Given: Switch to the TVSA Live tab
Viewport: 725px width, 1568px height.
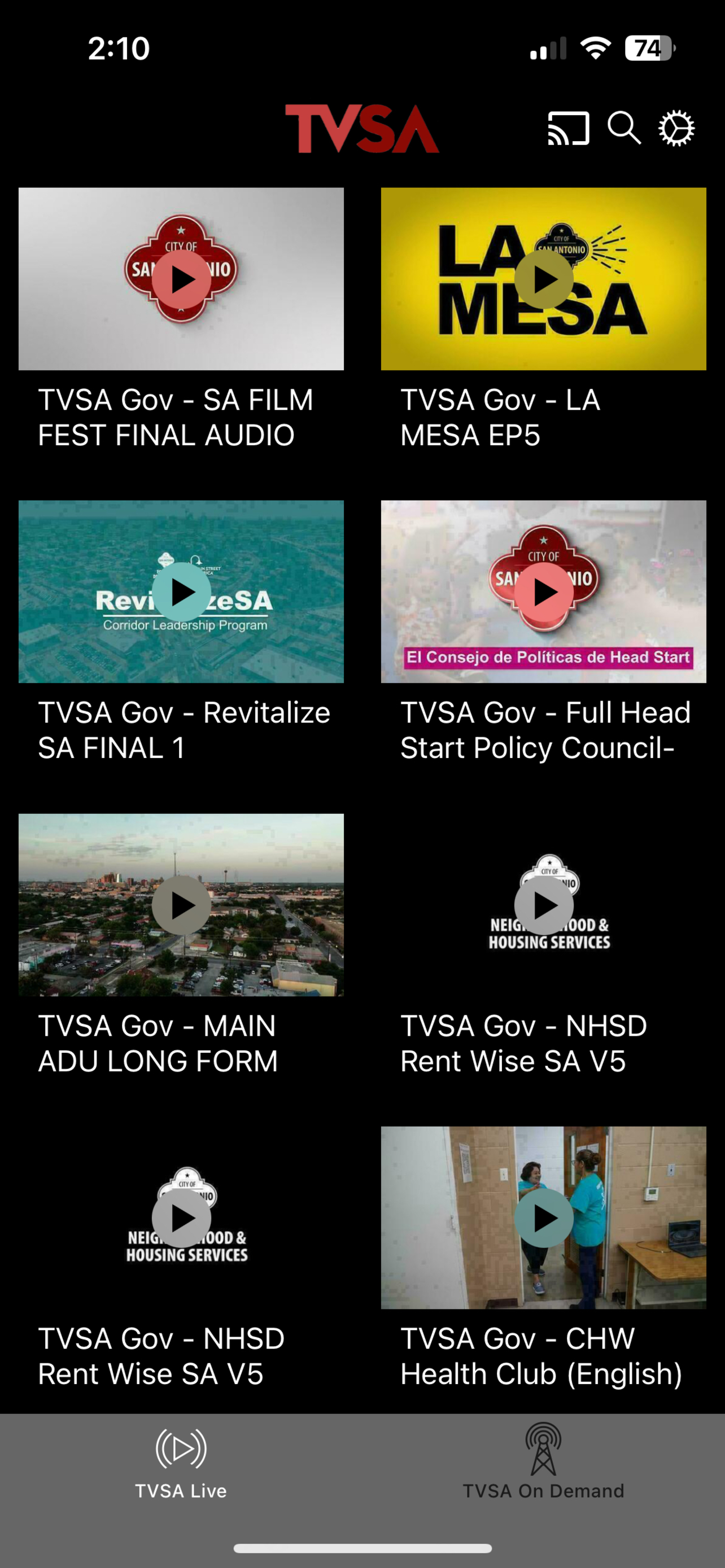Looking at the screenshot, I should tap(181, 1462).
